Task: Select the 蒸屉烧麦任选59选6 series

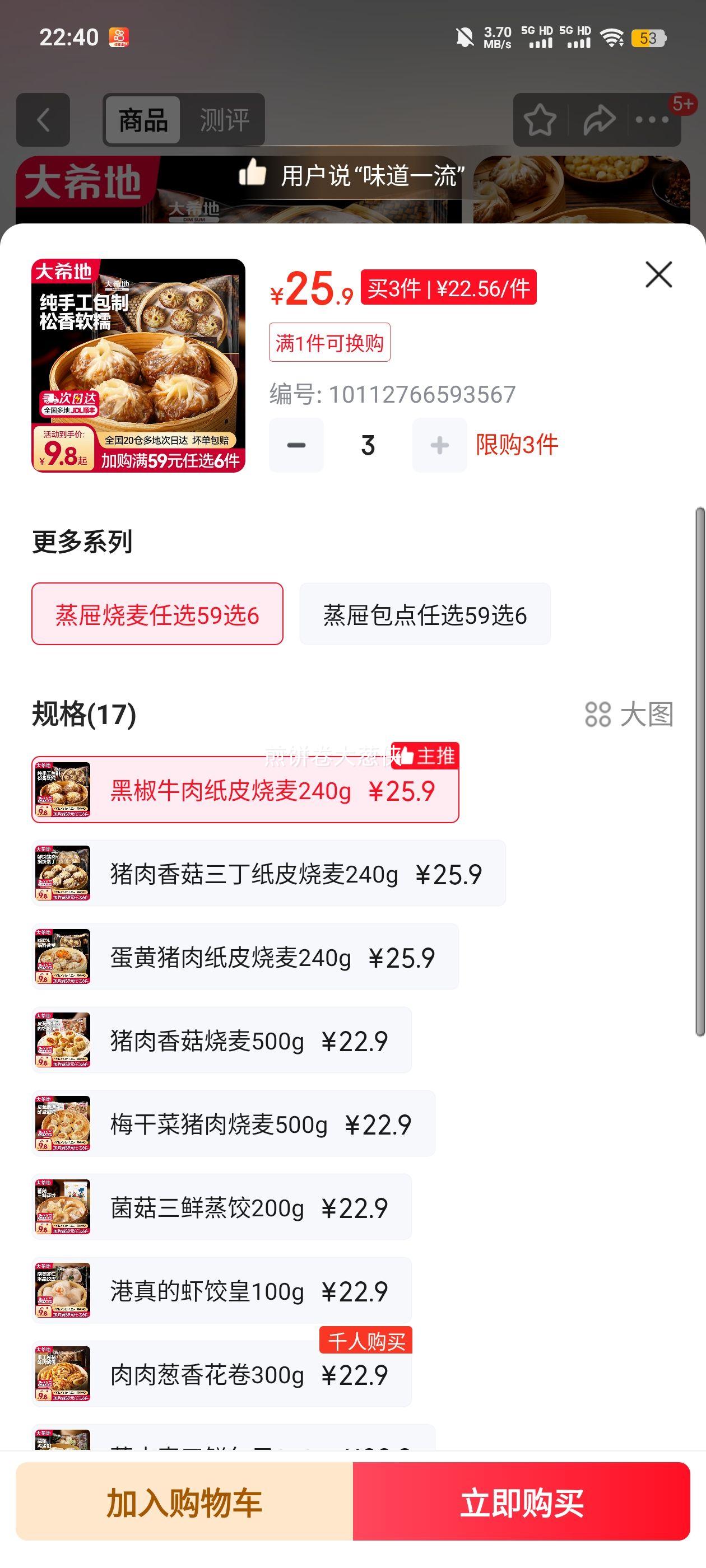Action: (x=157, y=614)
